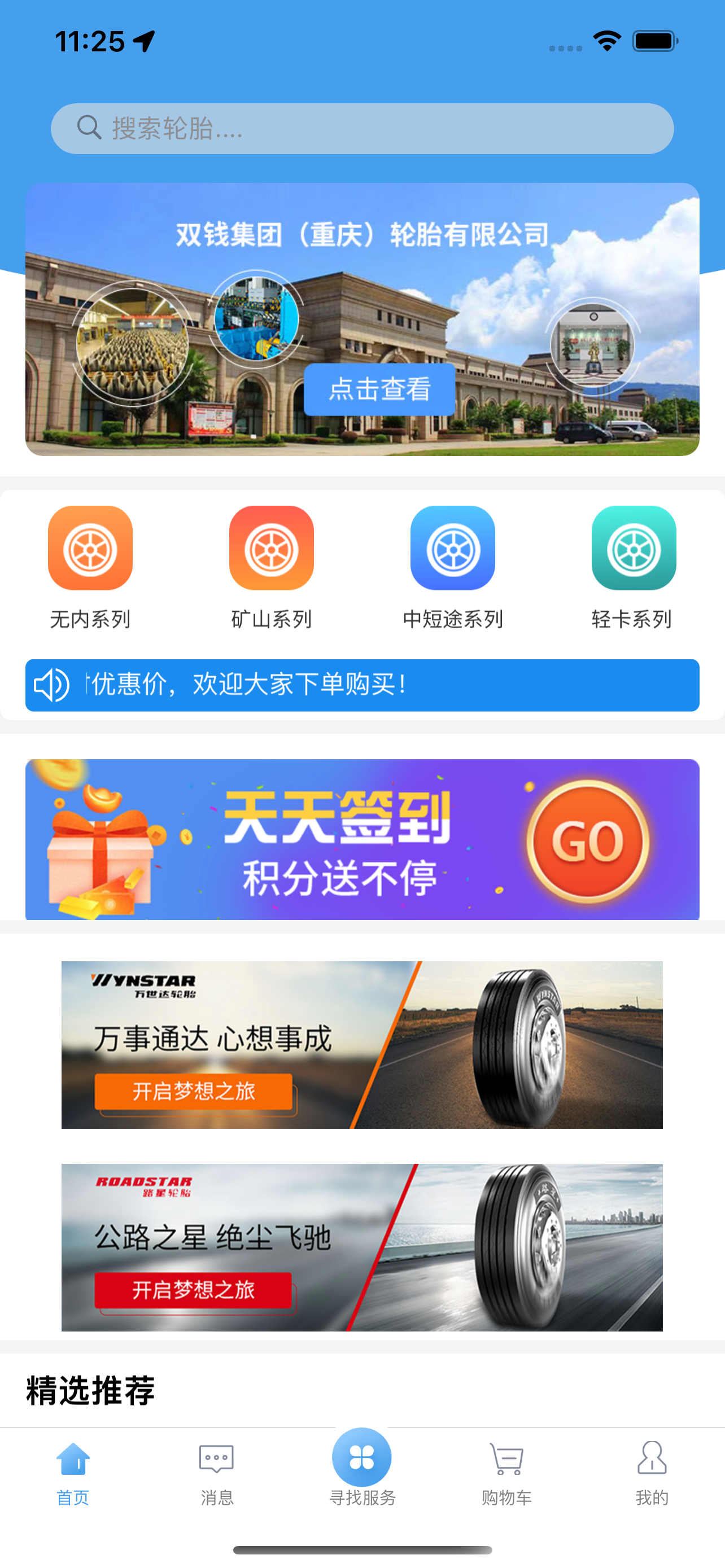The image size is (725, 1568).
Task: Open the scrolling announcement notice
Action: [x=361, y=685]
